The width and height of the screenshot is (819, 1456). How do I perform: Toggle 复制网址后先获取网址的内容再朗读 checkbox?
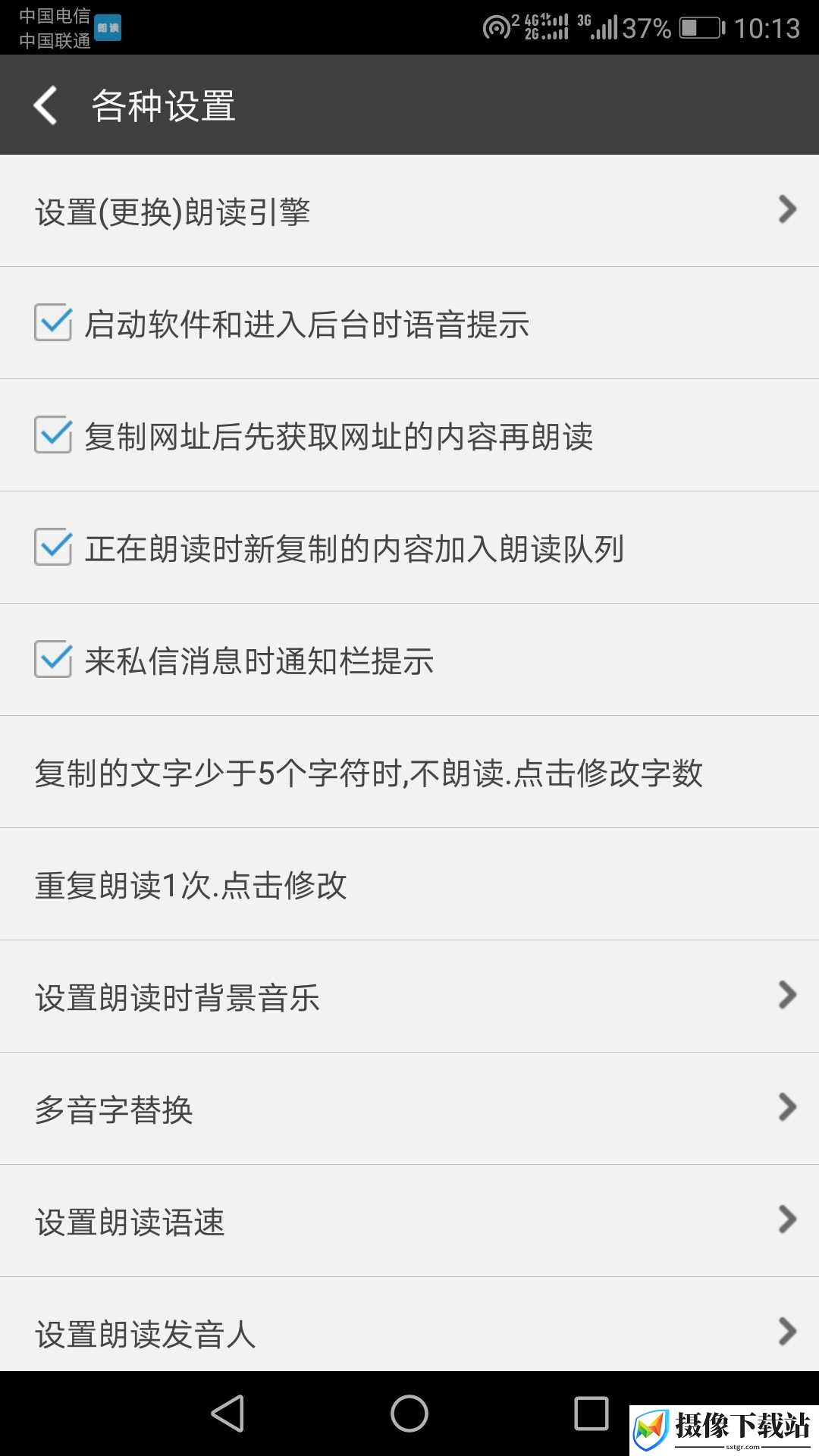53,435
